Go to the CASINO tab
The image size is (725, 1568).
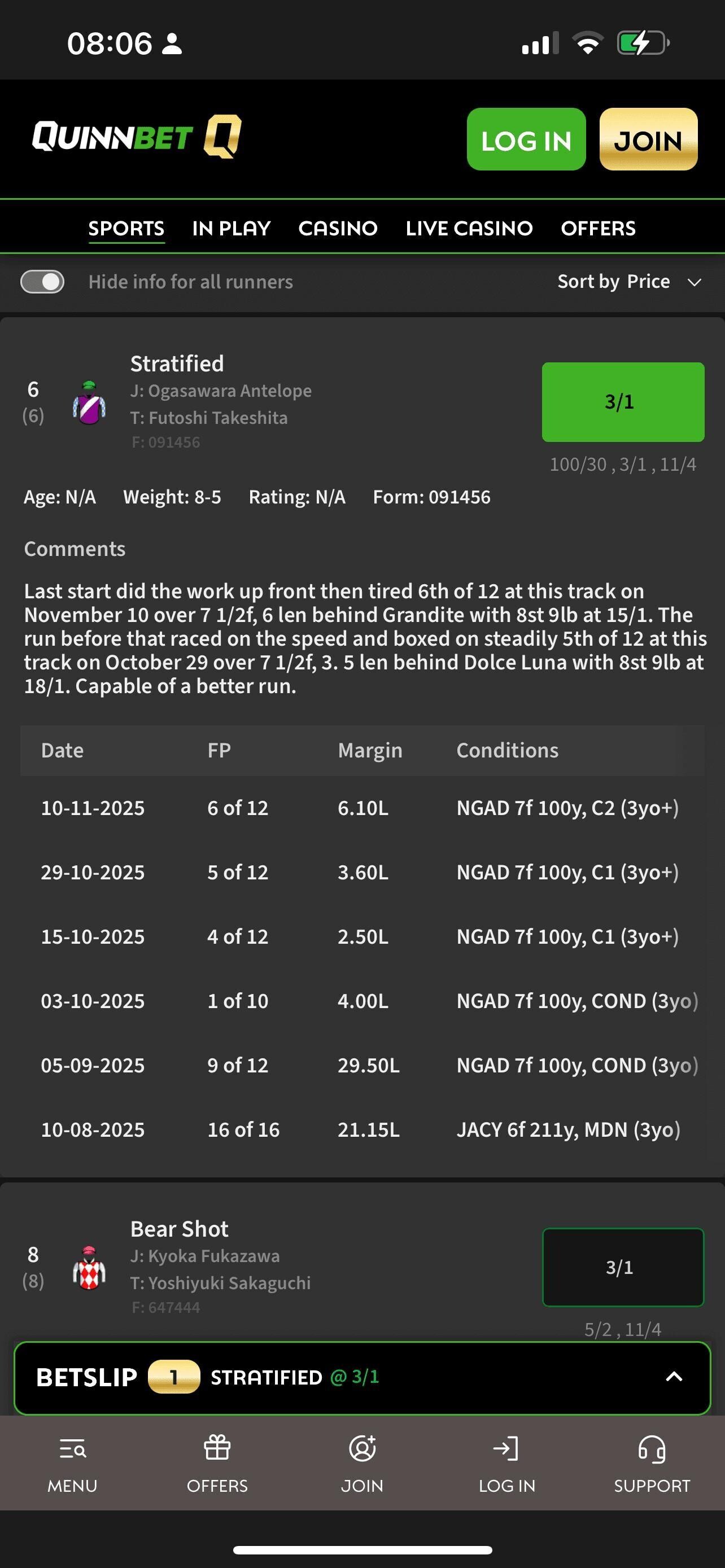click(338, 228)
